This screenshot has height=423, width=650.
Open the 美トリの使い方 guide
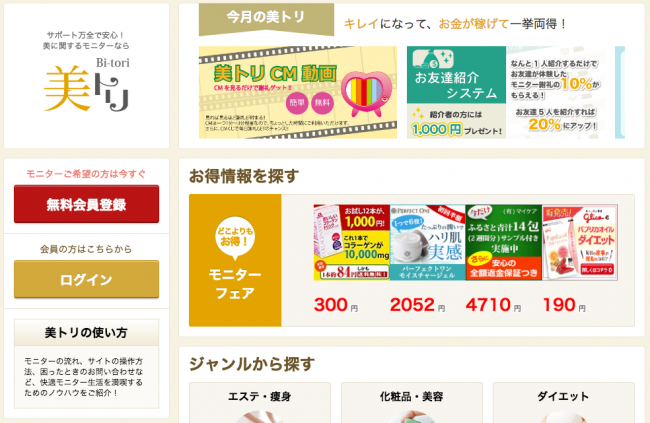coord(86,333)
